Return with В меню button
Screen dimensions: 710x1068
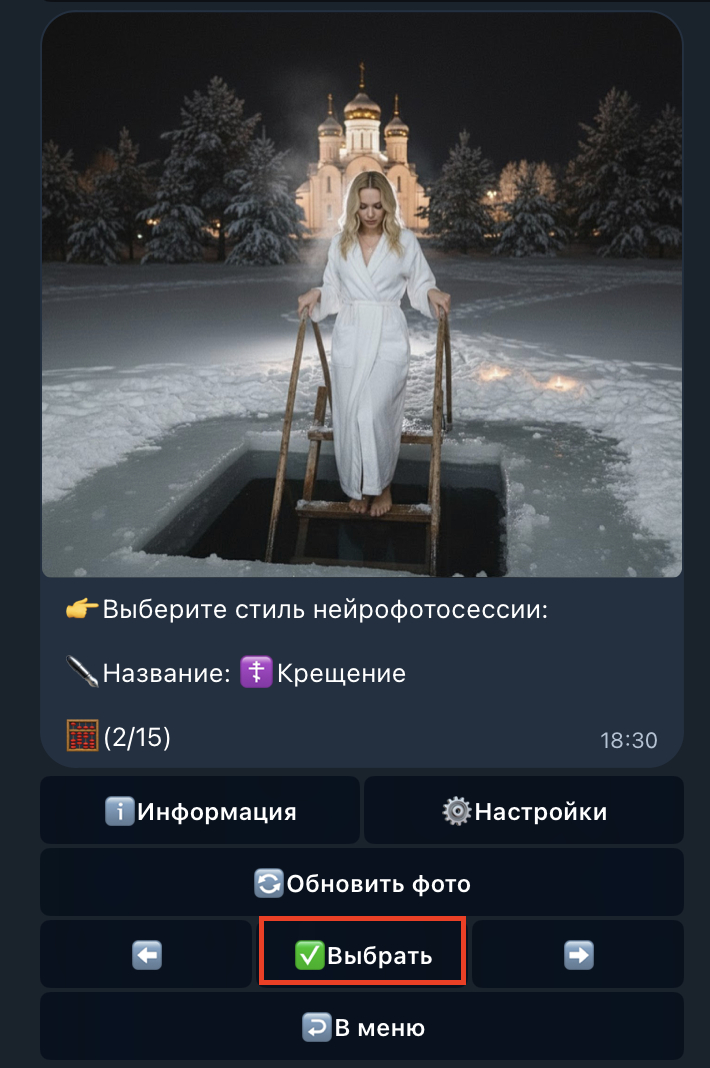click(x=362, y=1027)
